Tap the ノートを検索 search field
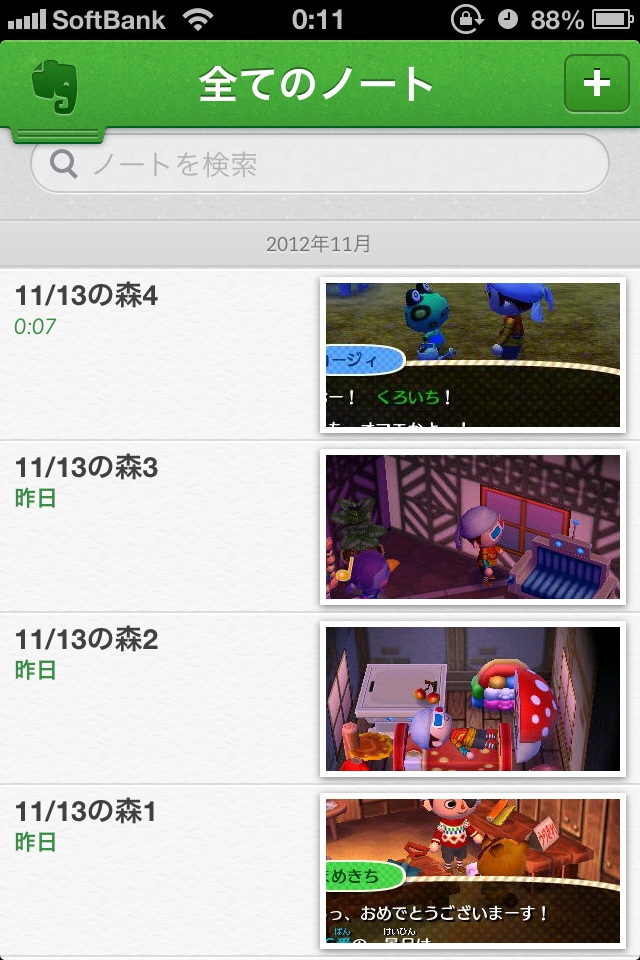The image size is (640, 960). point(320,164)
